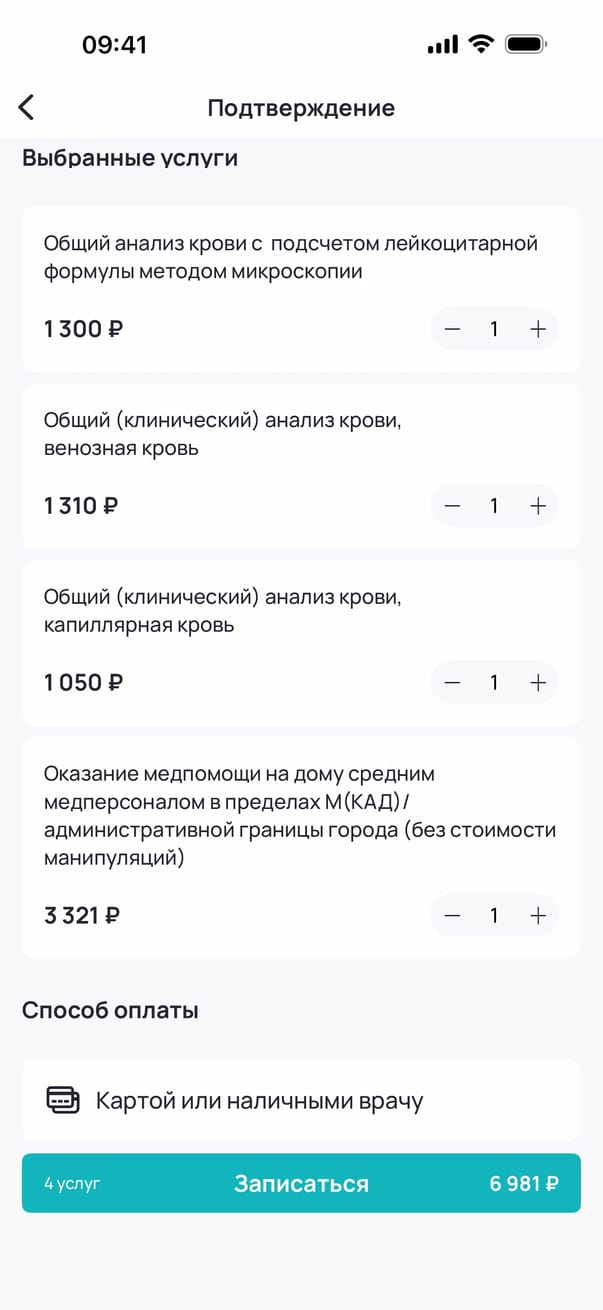Confirm booking with the Записаться button
This screenshot has height=1310, width=603.
(x=300, y=1184)
